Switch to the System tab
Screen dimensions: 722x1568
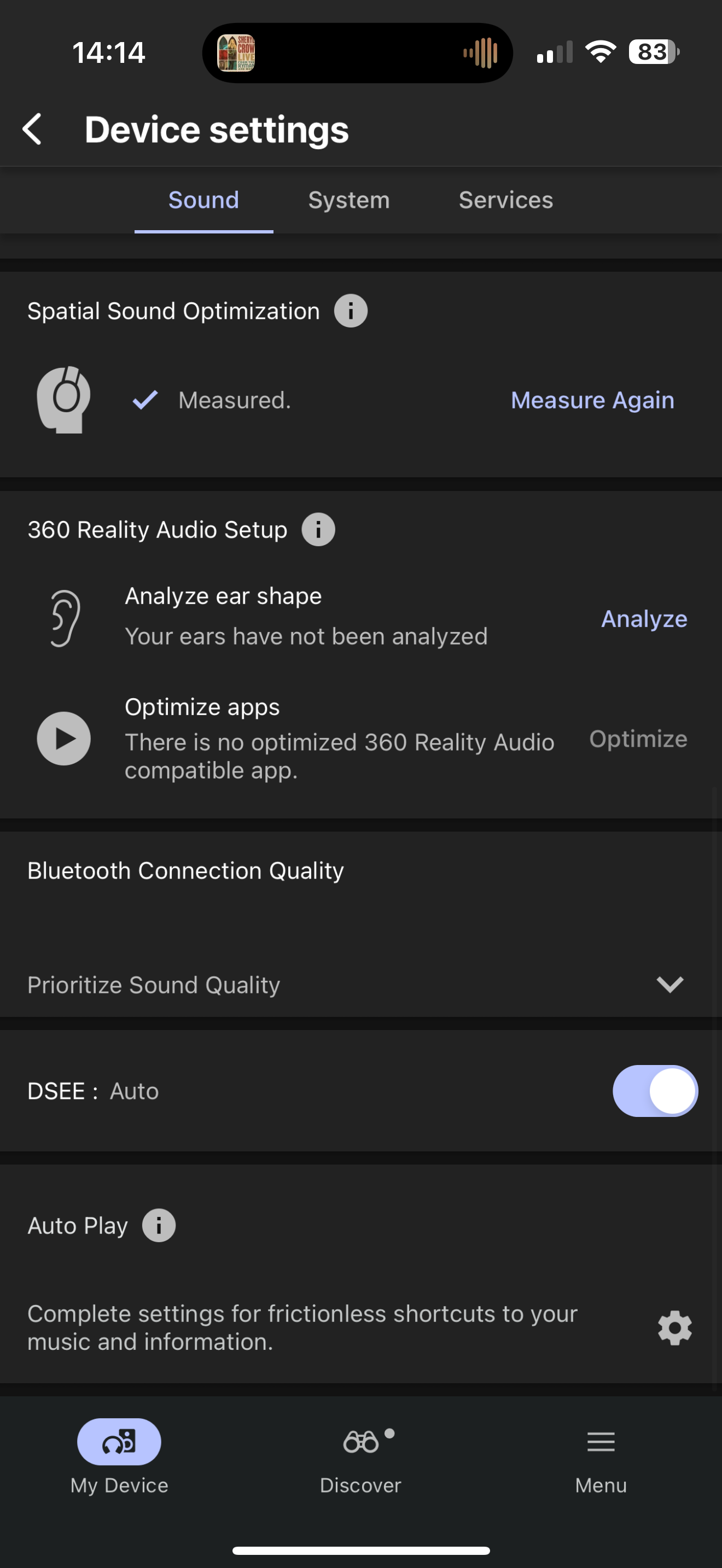[349, 200]
